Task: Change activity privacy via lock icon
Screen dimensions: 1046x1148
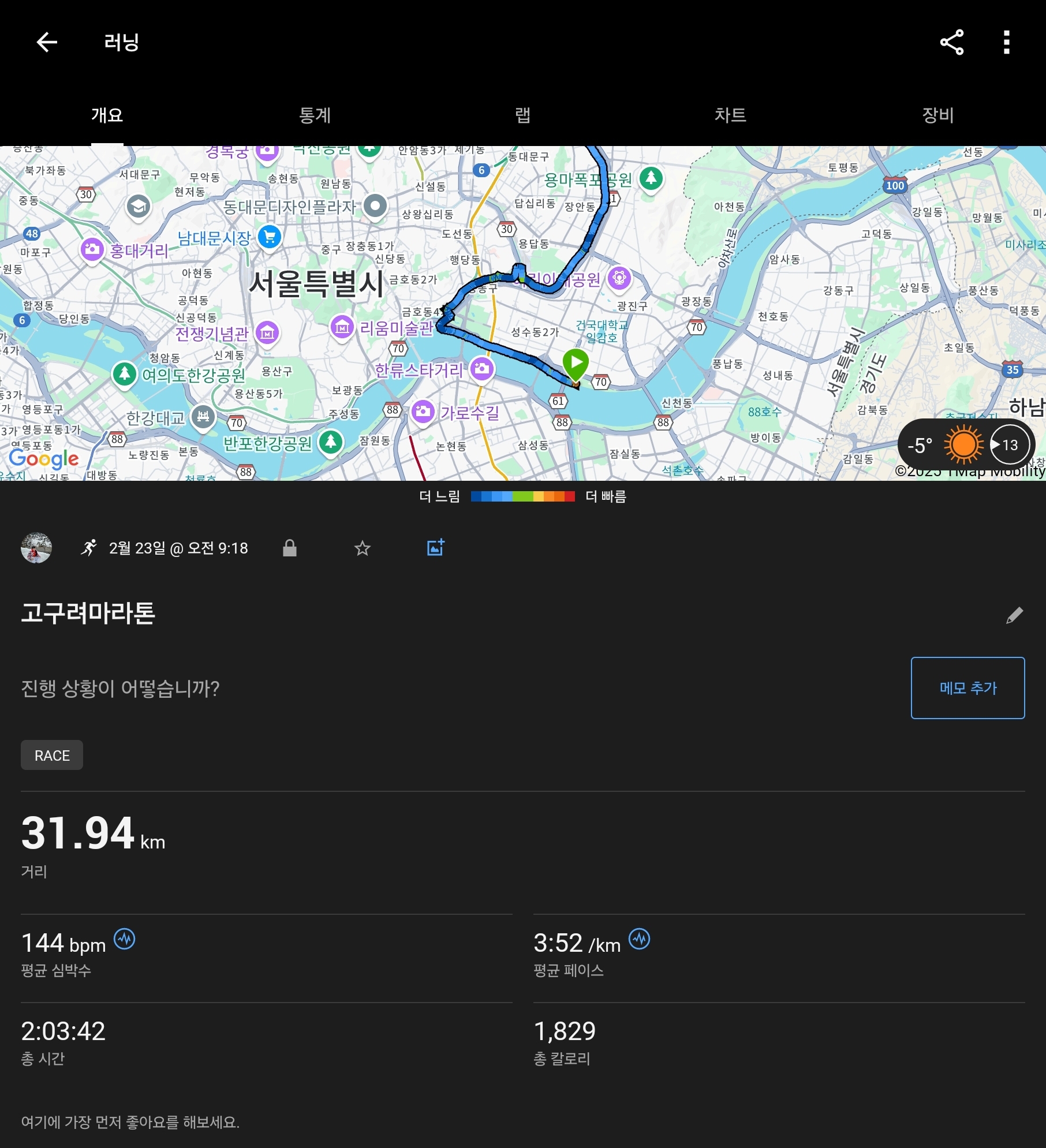Action: (290, 548)
